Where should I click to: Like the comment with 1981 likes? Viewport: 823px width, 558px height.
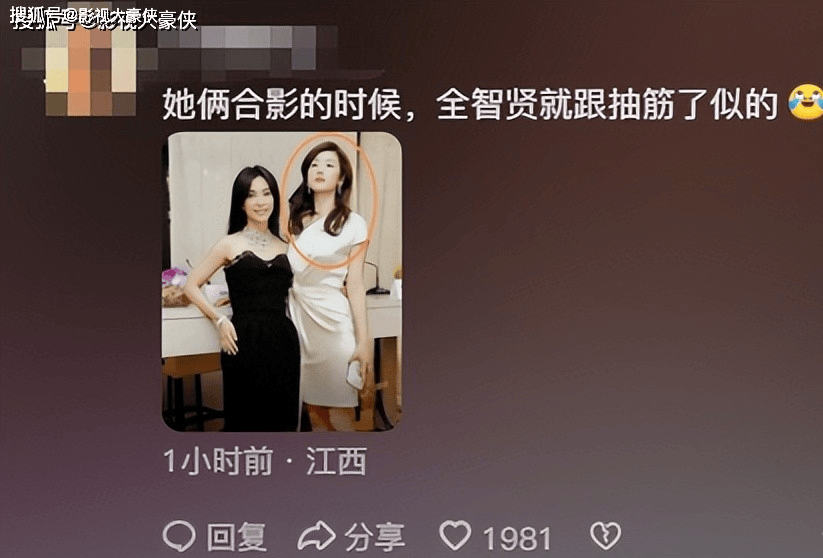(456, 536)
